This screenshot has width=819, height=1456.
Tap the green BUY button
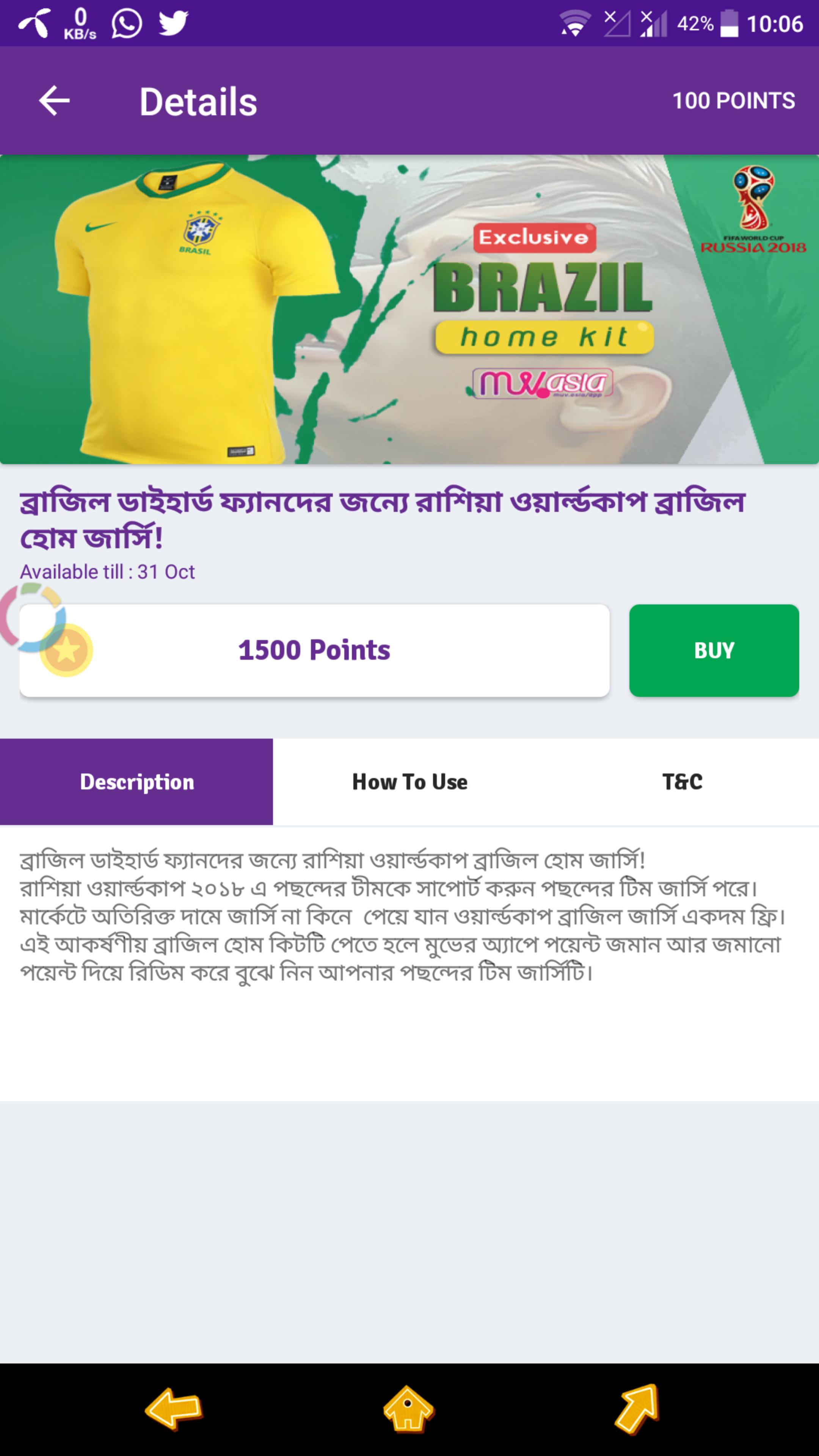[x=713, y=650]
